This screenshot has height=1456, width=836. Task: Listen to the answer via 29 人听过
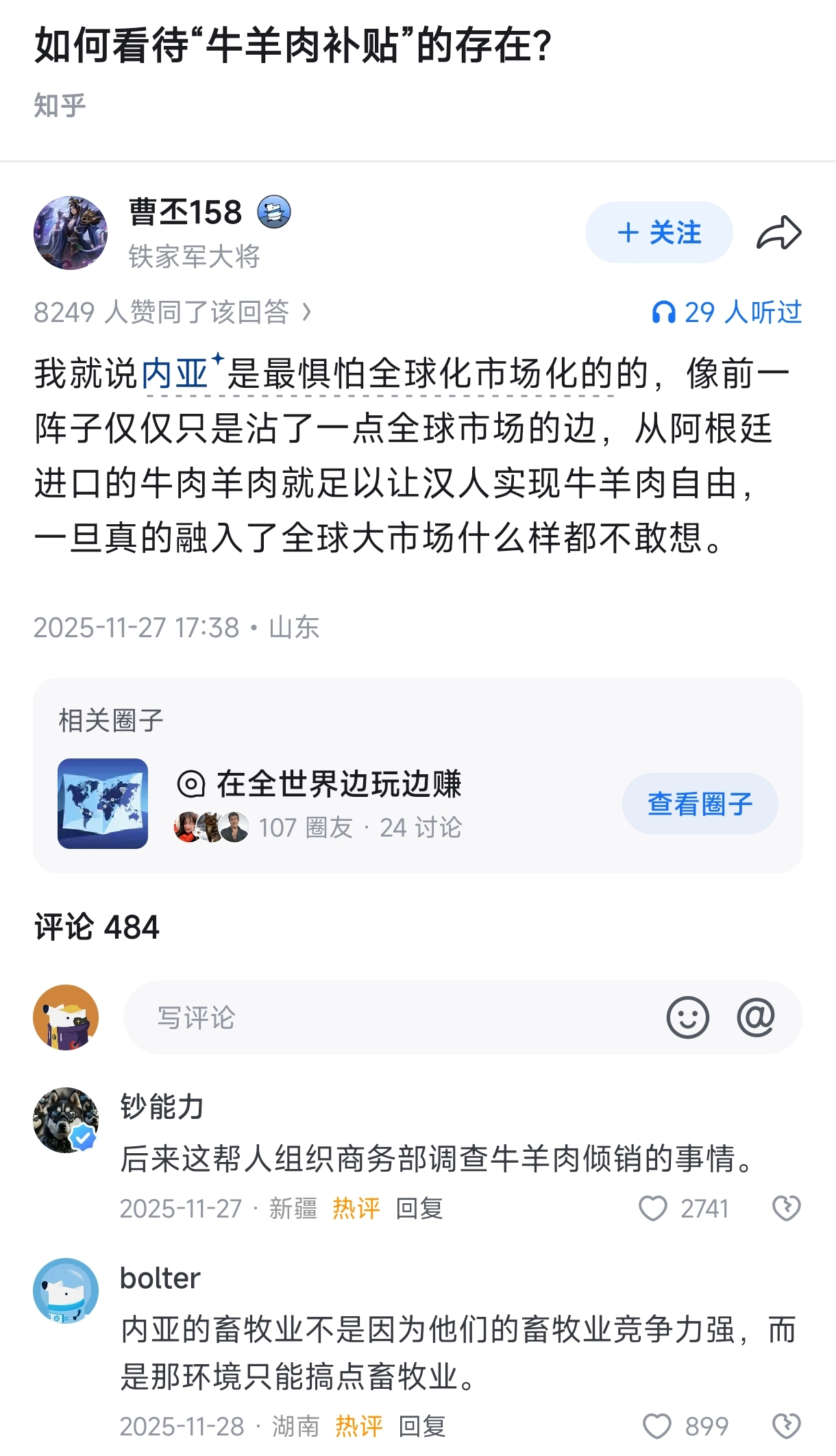pos(726,312)
